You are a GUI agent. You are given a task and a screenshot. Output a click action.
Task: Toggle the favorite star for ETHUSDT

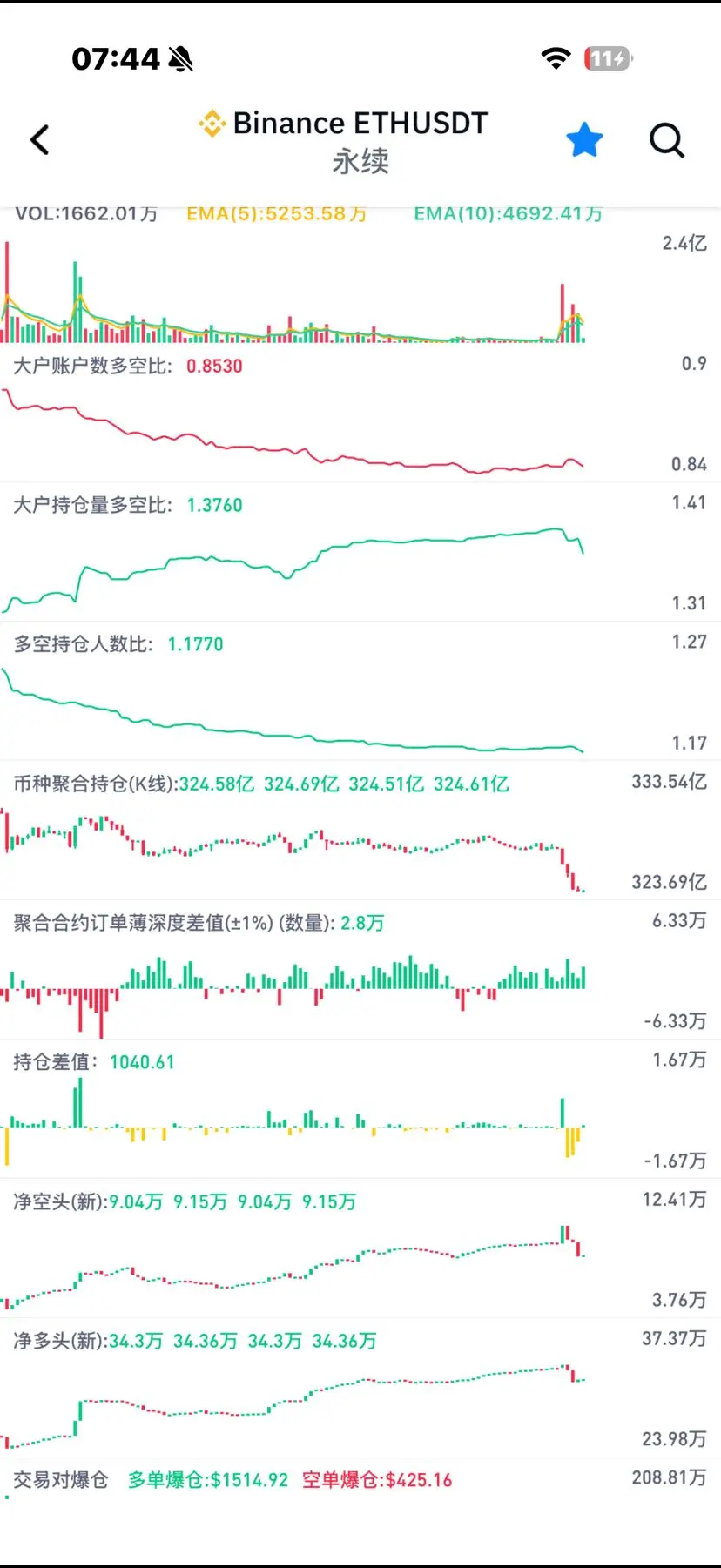584,140
